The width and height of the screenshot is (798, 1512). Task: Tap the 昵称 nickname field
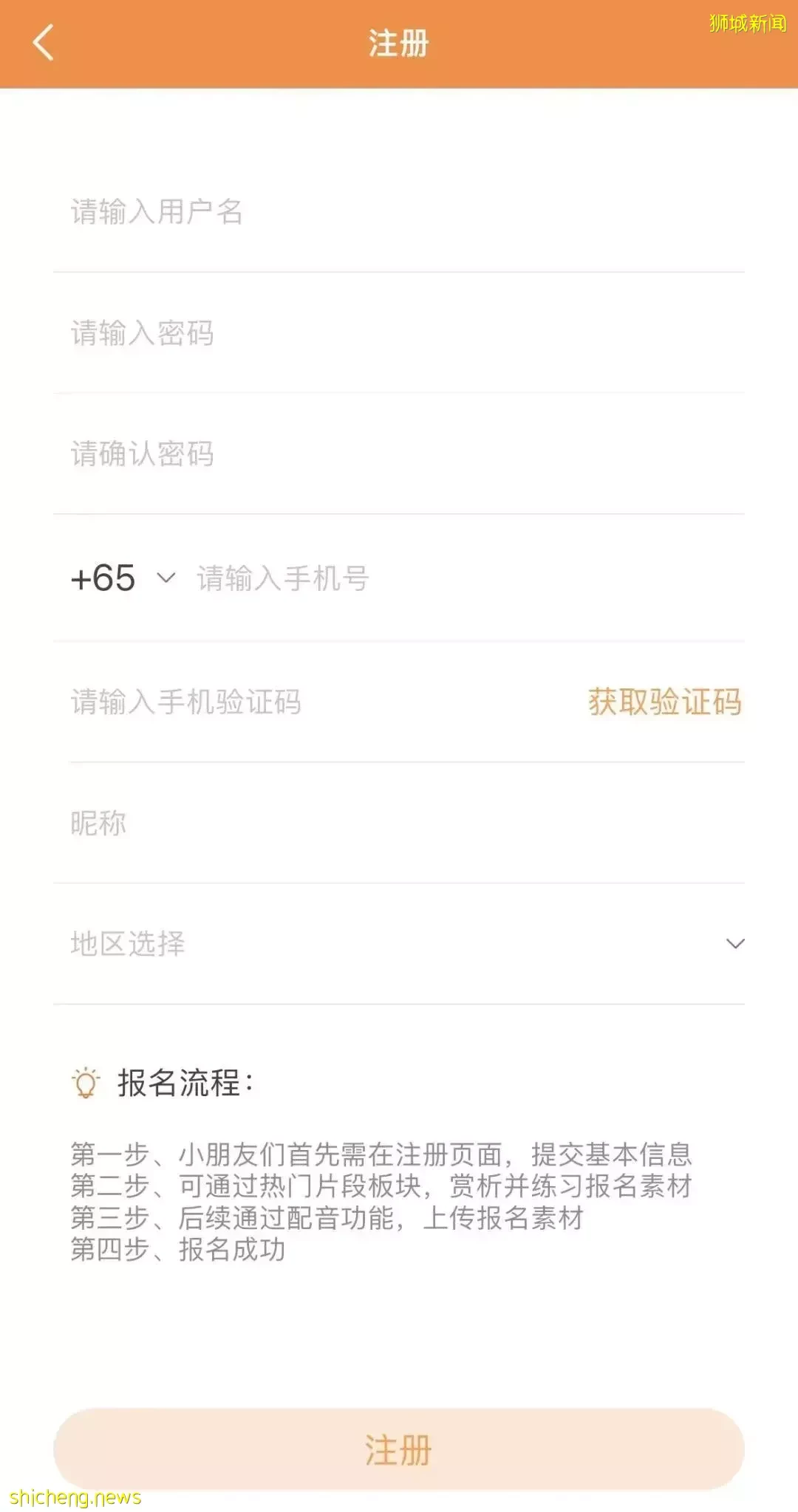point(399,823)
